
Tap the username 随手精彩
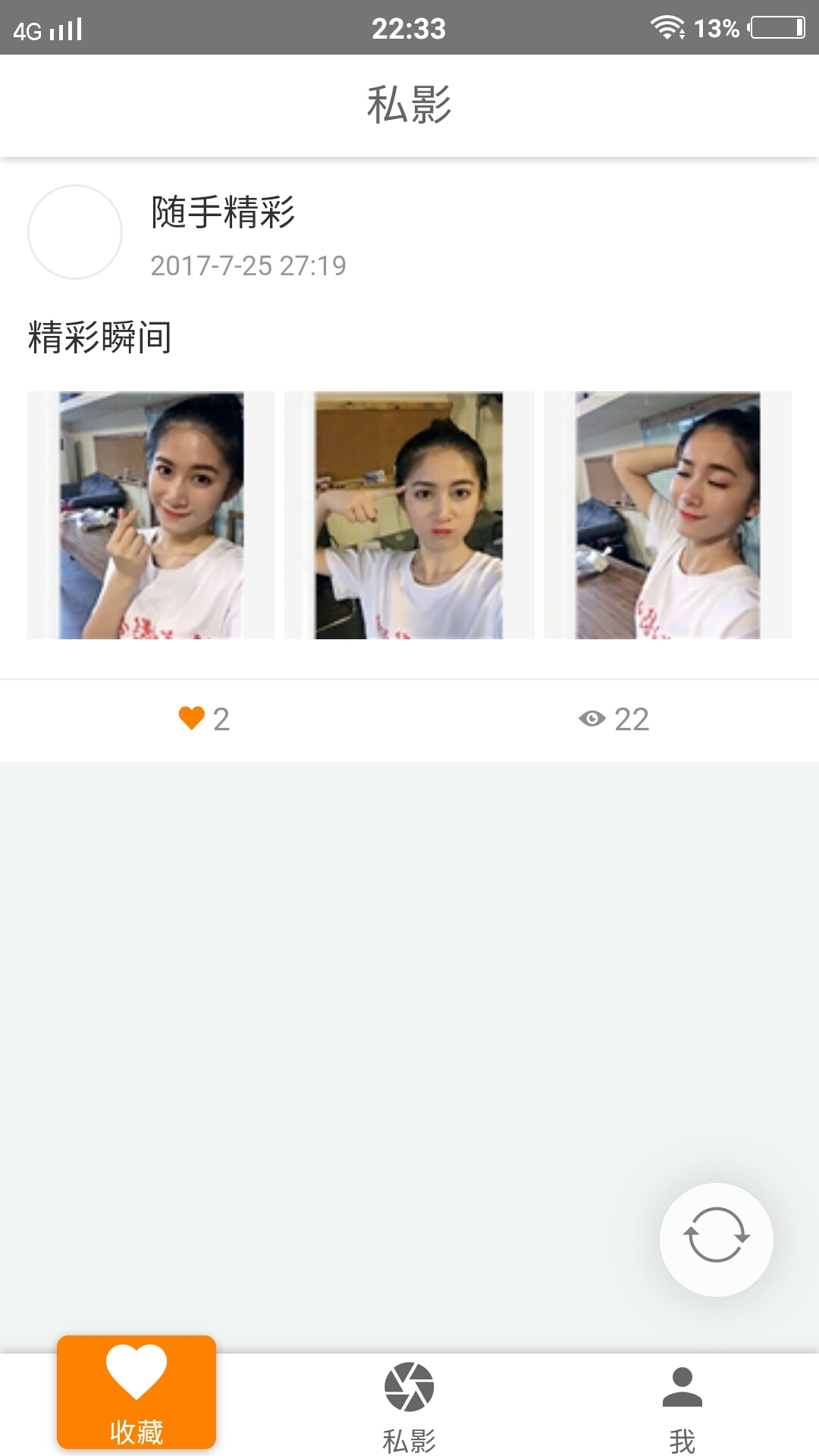(224, 213)
